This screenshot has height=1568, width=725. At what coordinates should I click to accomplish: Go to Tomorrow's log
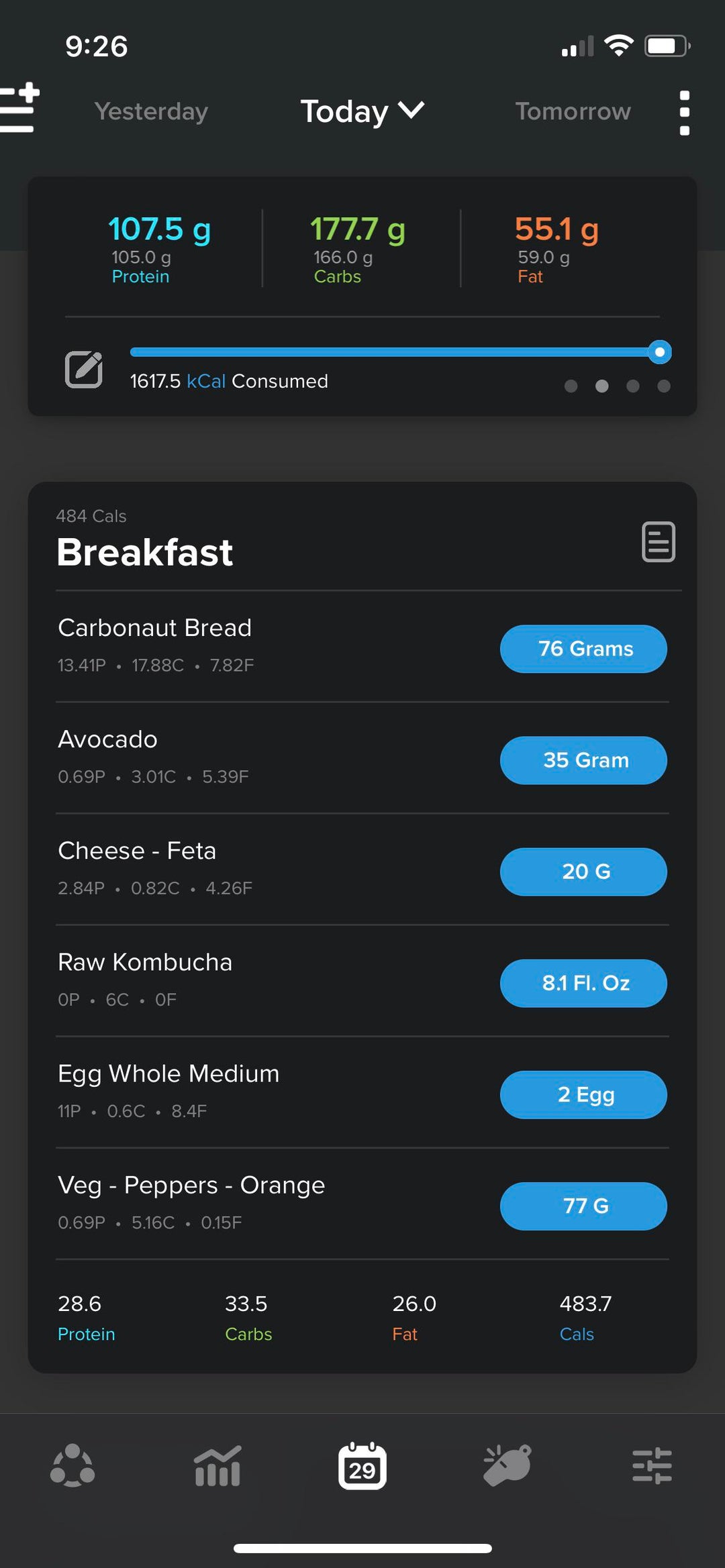coord(573,111)
